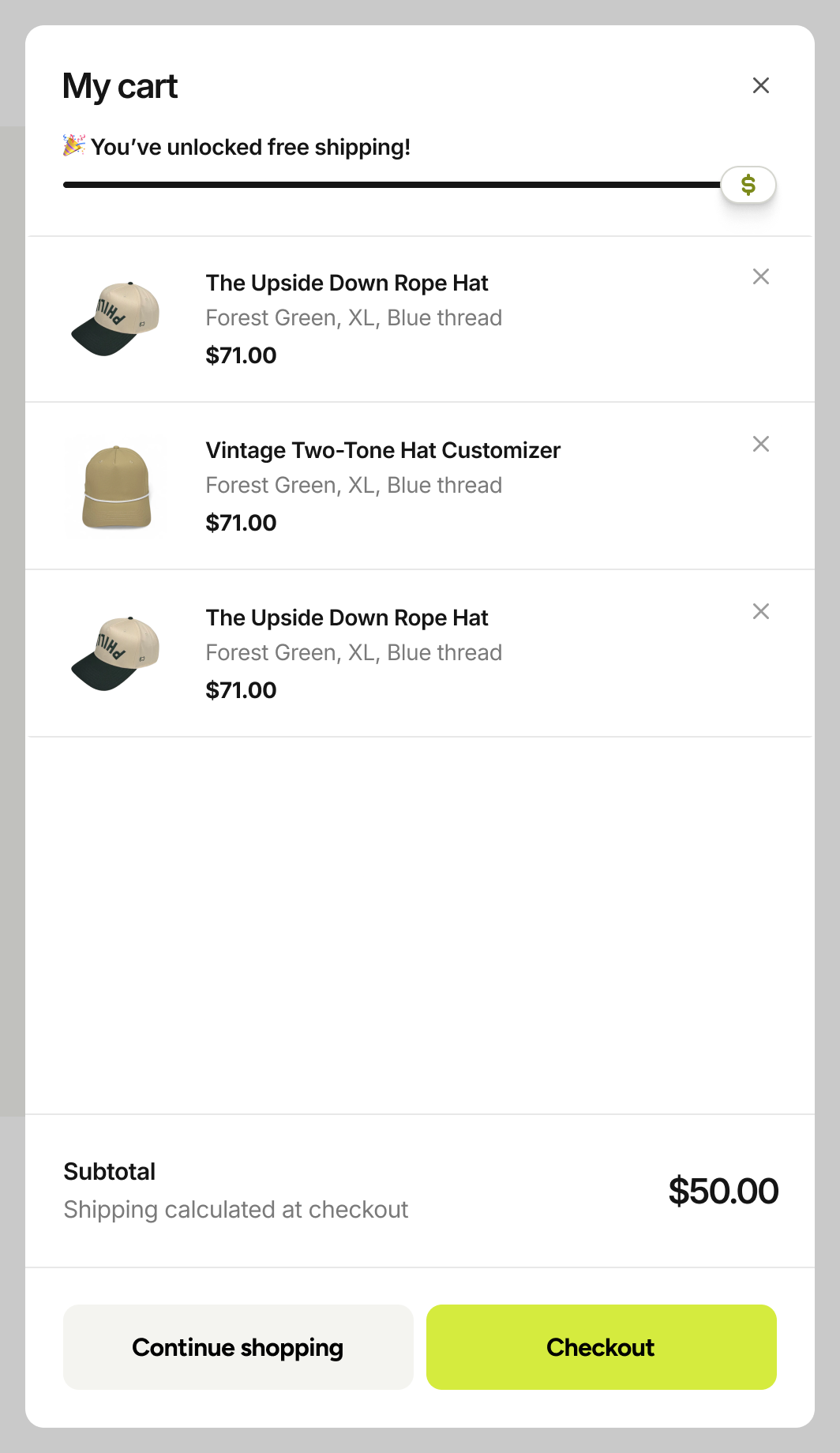Open the Vintage Two-Tone Hat Customizer product
Viewport: 840px width, 1453px height.
point(383,450)
